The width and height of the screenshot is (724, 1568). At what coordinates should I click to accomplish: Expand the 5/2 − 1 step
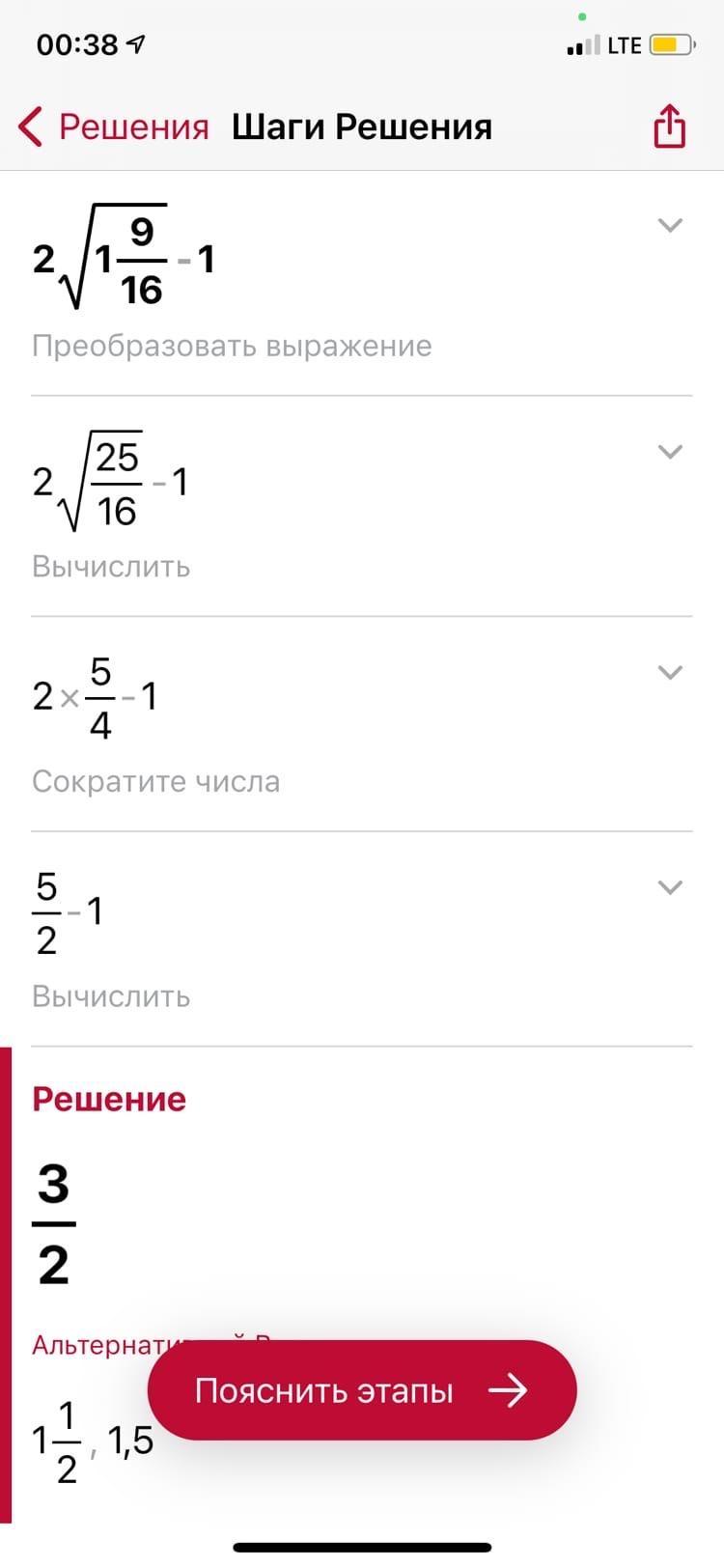[670, 887]
